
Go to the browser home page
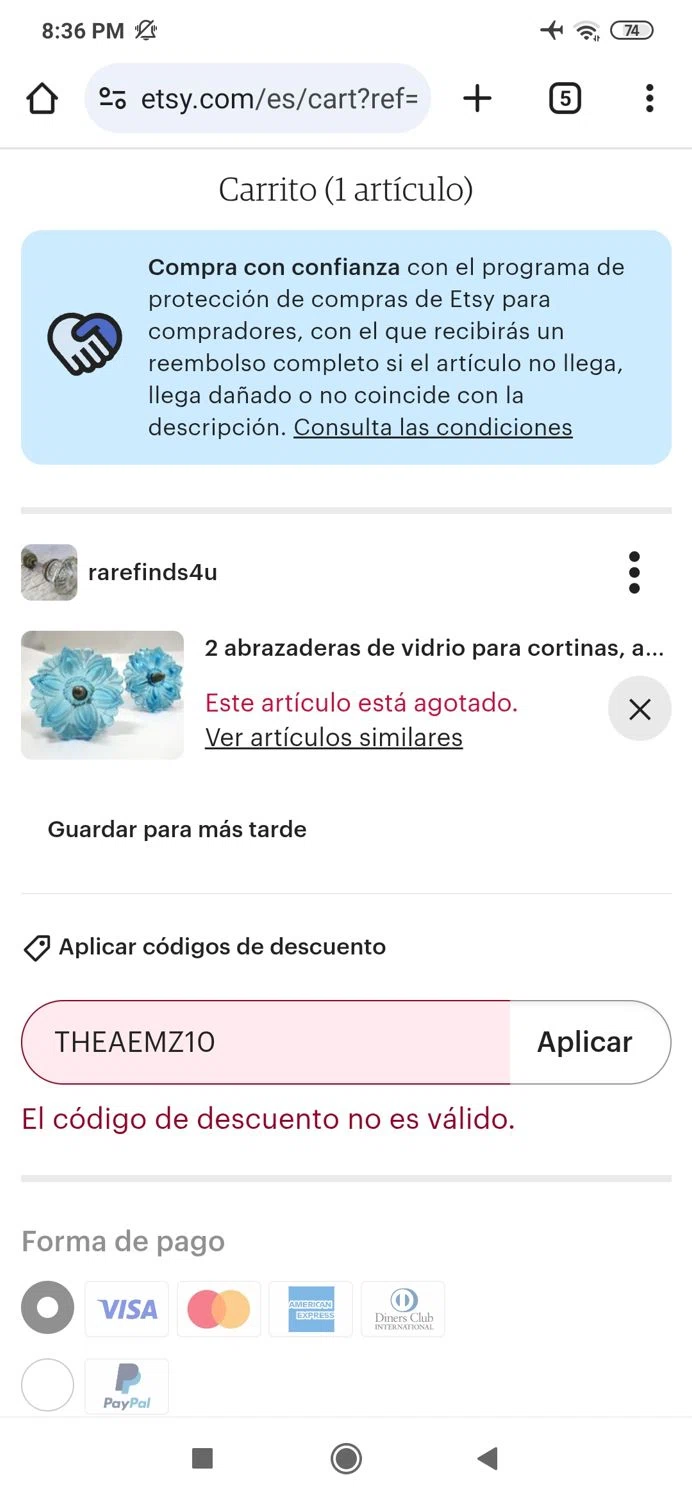[x=42, y=98]
